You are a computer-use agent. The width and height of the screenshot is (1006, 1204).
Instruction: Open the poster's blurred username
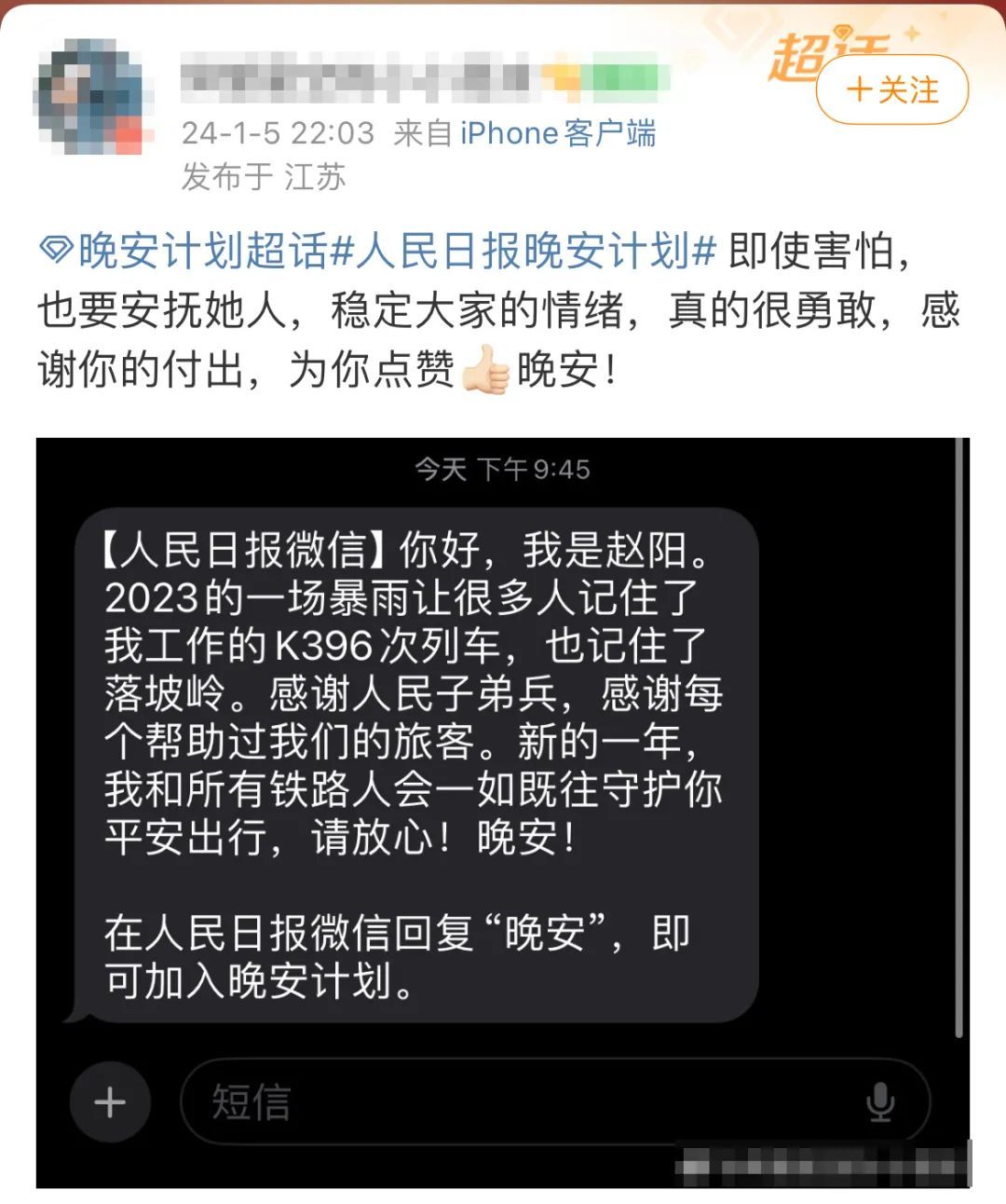(424, 78)
